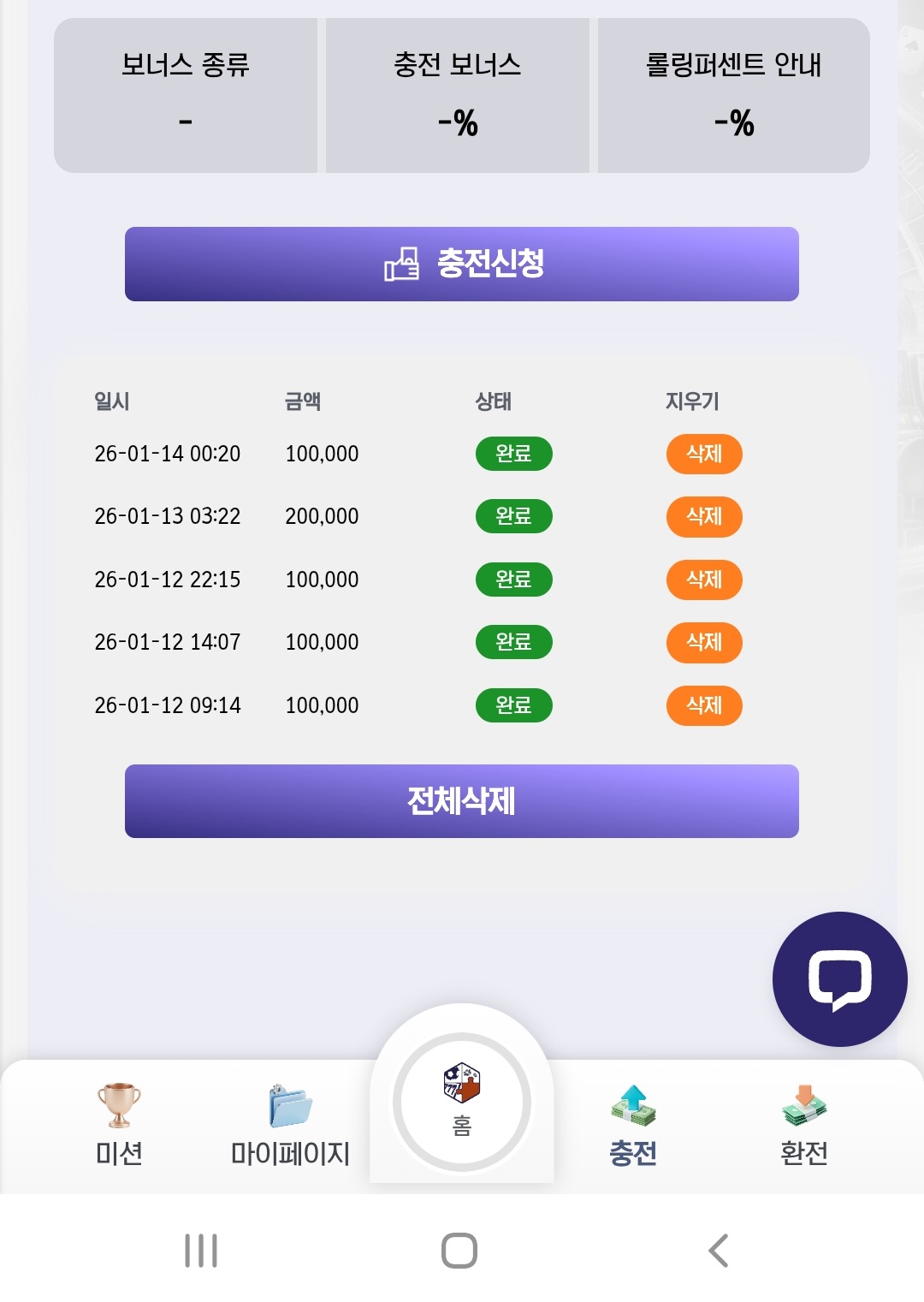The width and height of the screenshot is (924, 1302).
Task: Tap the 전체삭제 button
Action: (x=462, y=801)
